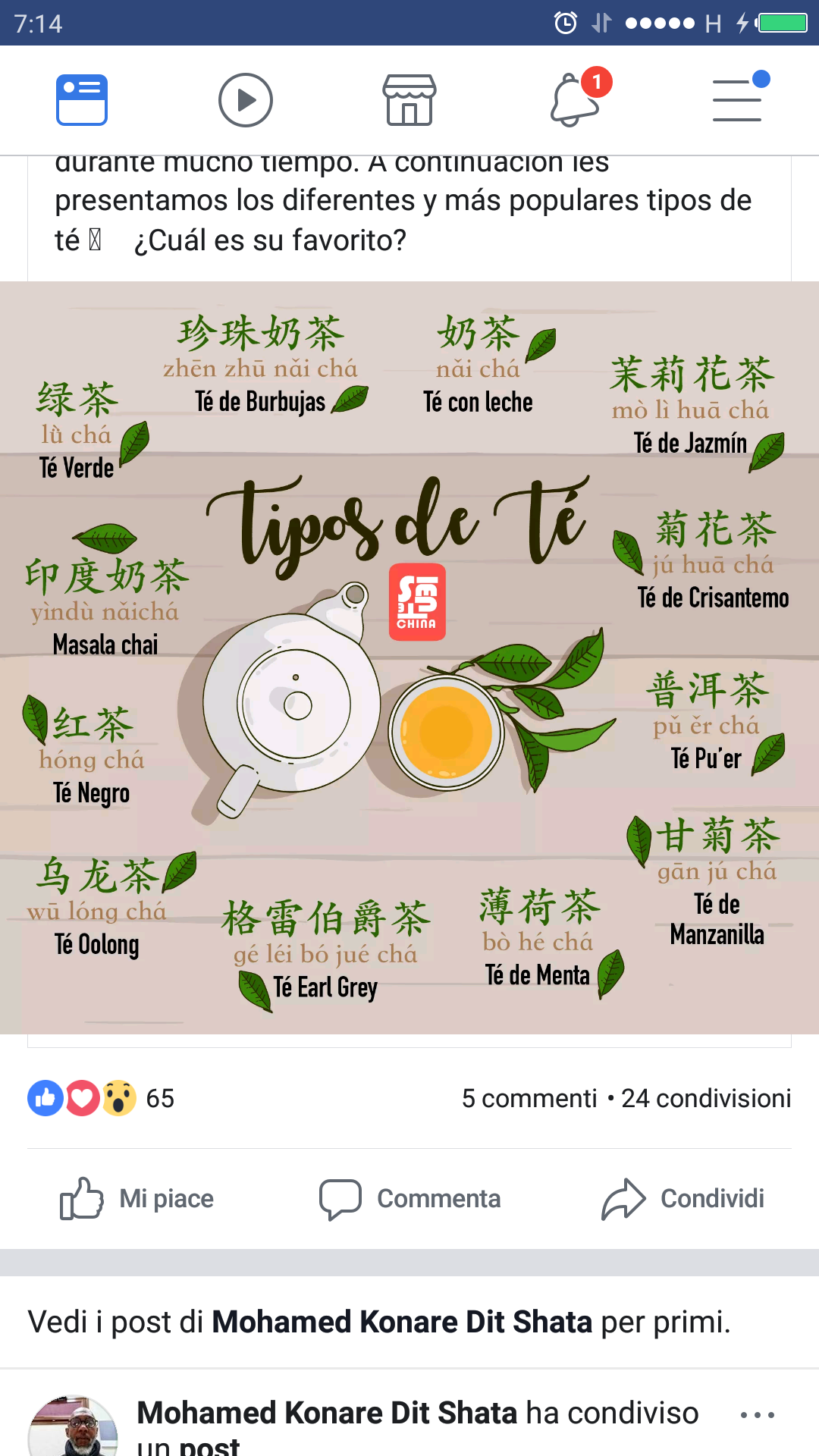
Task: Switch to the News Feed tab
Action: tap(82, 100)
